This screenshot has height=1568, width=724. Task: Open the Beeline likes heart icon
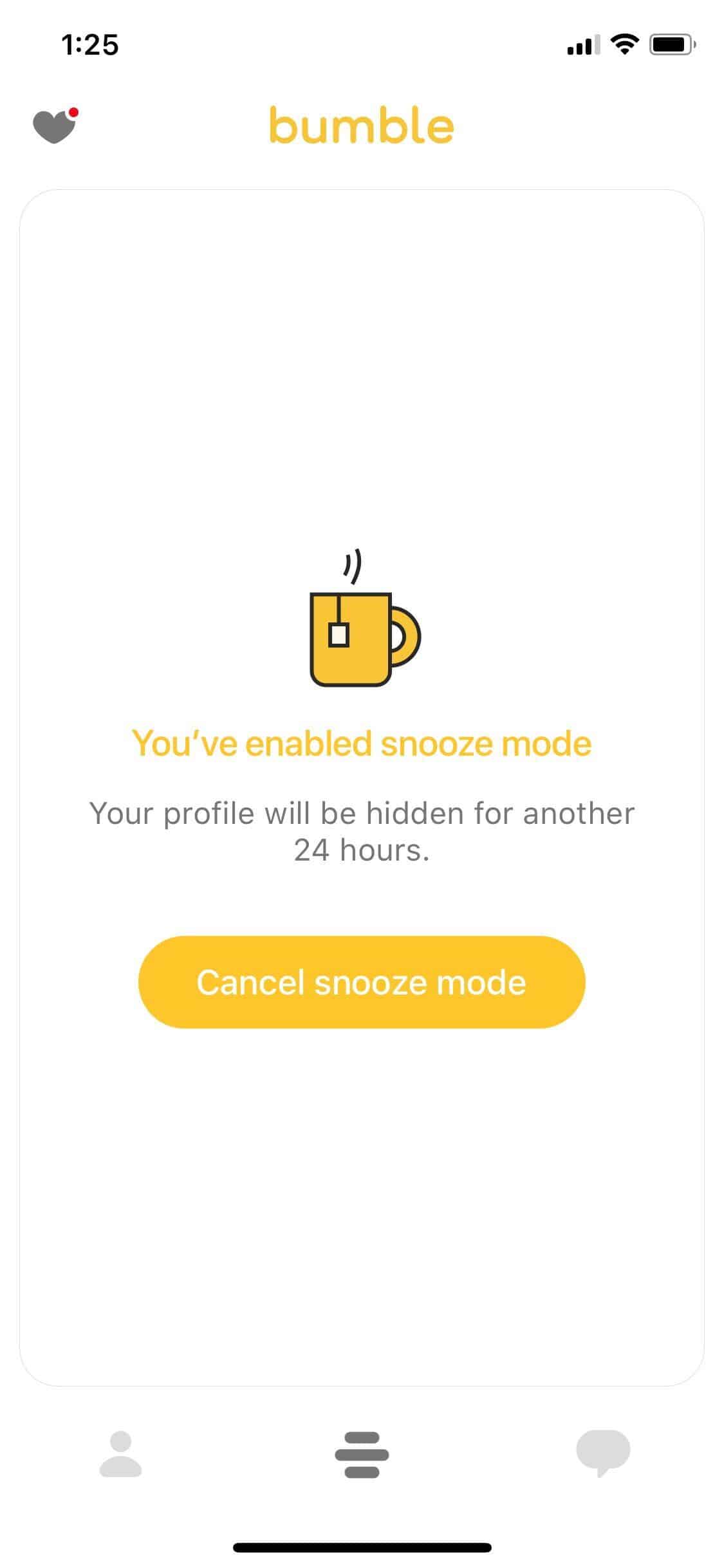coord(55,126)
